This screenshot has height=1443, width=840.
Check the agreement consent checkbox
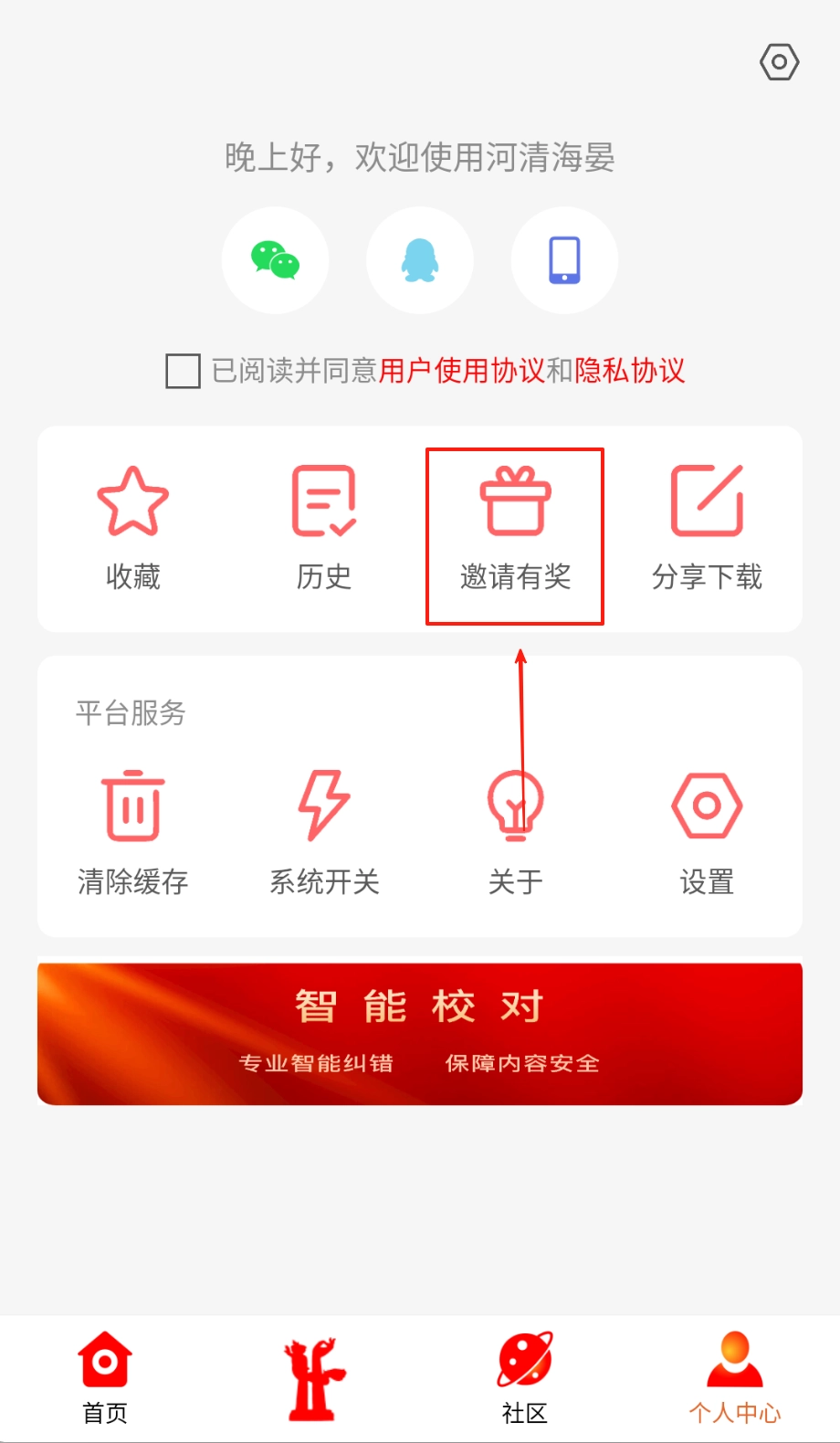tap(183, 371)
